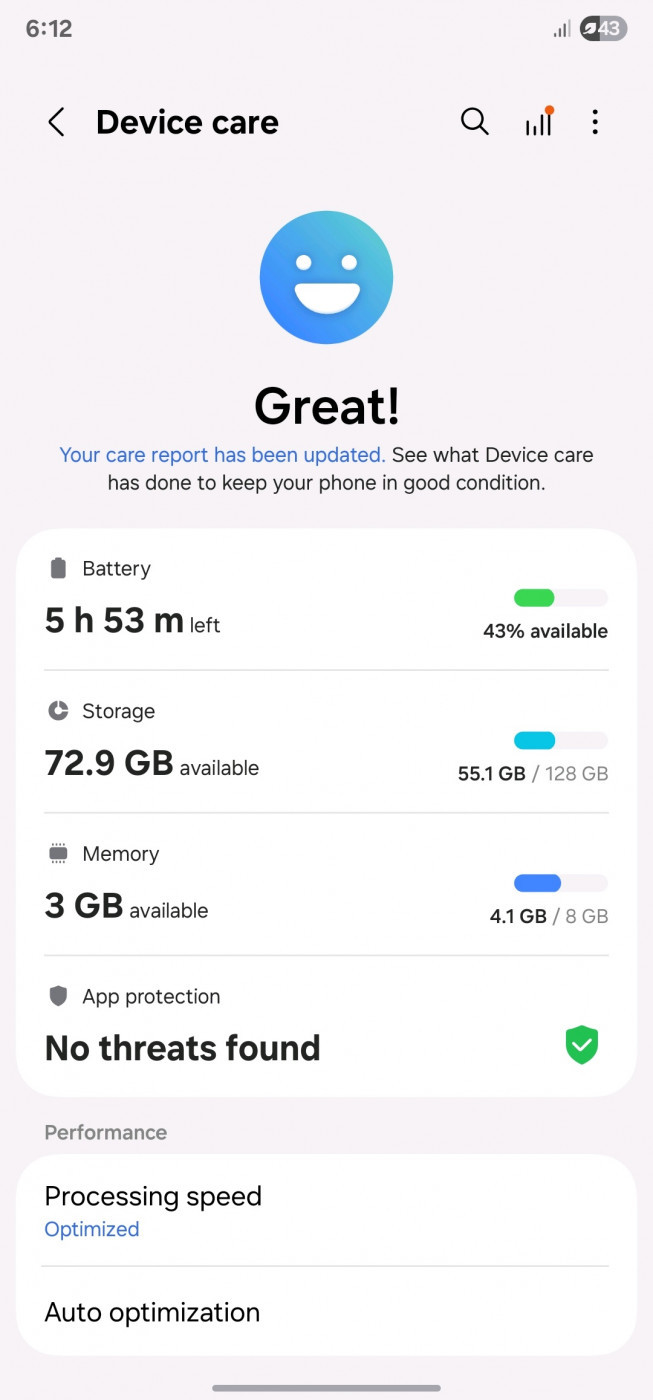Screen dimensions: 653x1400
Task: Go back from Device care
Action: (56, 123)
